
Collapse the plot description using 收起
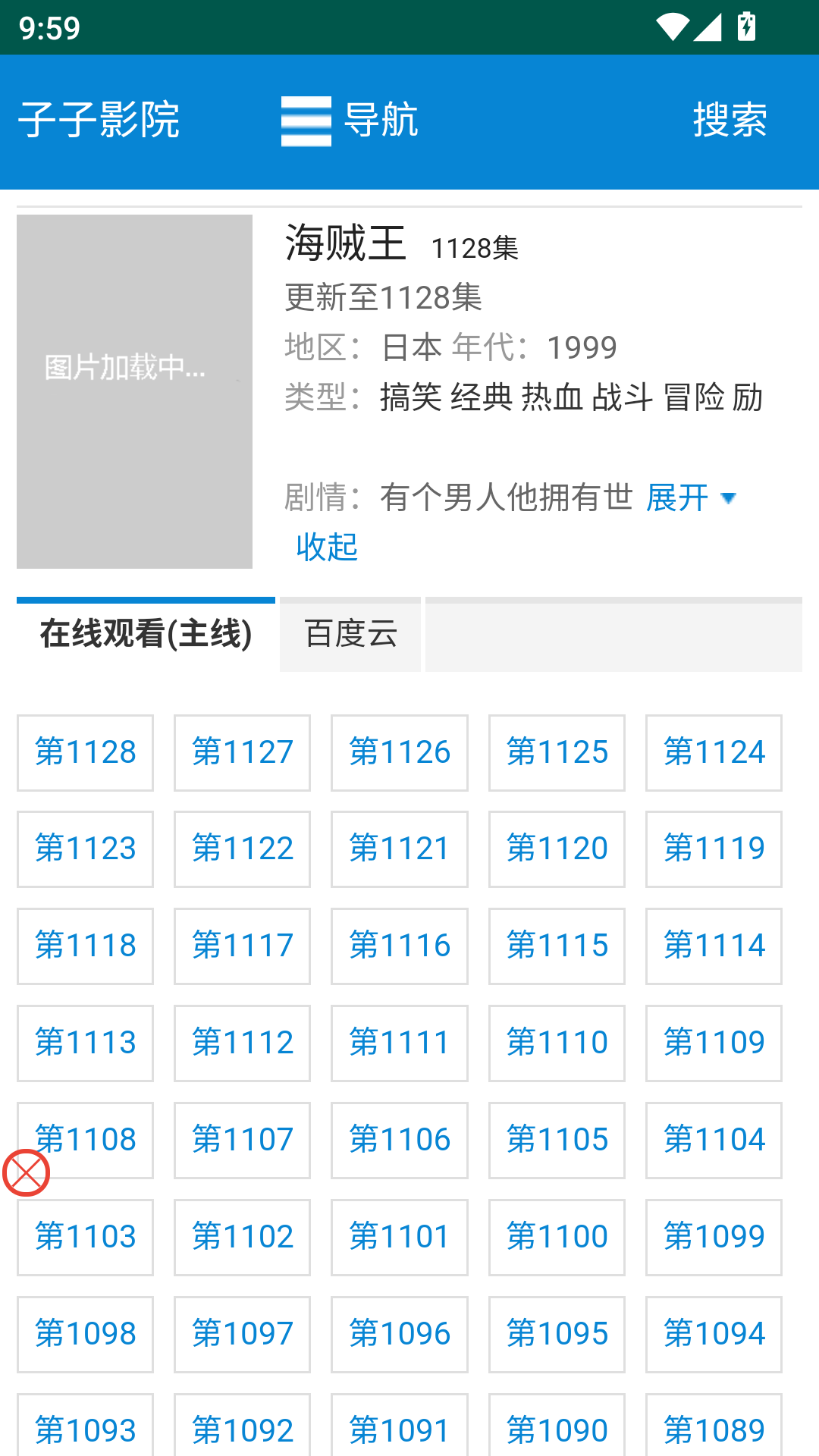point(326,547)
